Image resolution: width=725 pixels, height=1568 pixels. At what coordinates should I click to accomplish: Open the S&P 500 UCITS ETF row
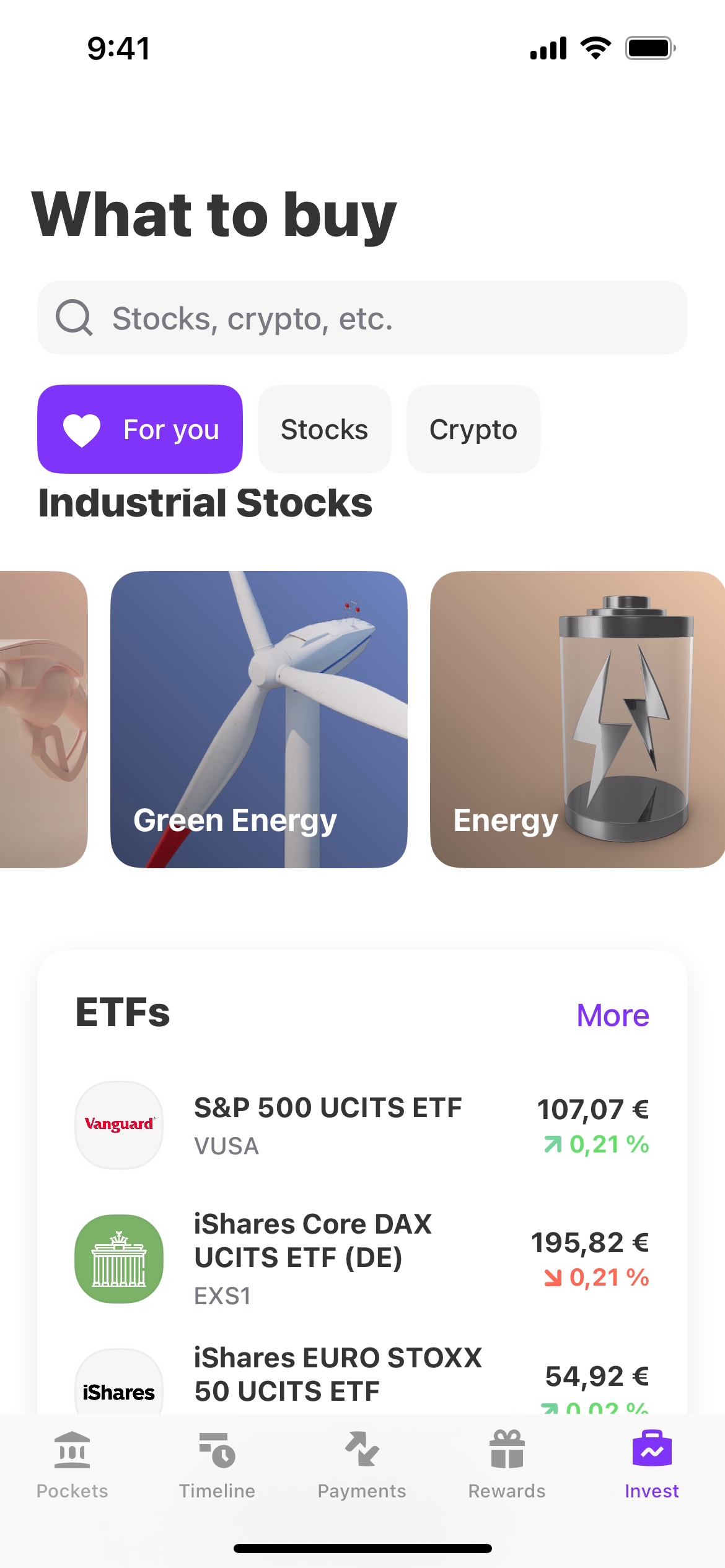tap(362, 1125)
